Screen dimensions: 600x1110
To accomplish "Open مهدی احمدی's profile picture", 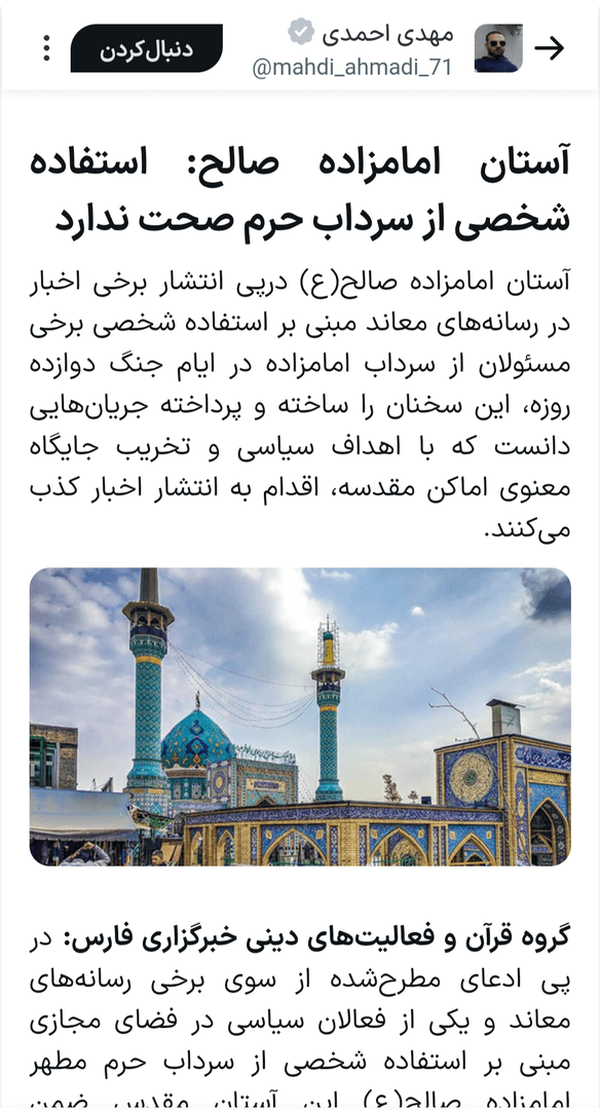I will [x=498, y=48].
